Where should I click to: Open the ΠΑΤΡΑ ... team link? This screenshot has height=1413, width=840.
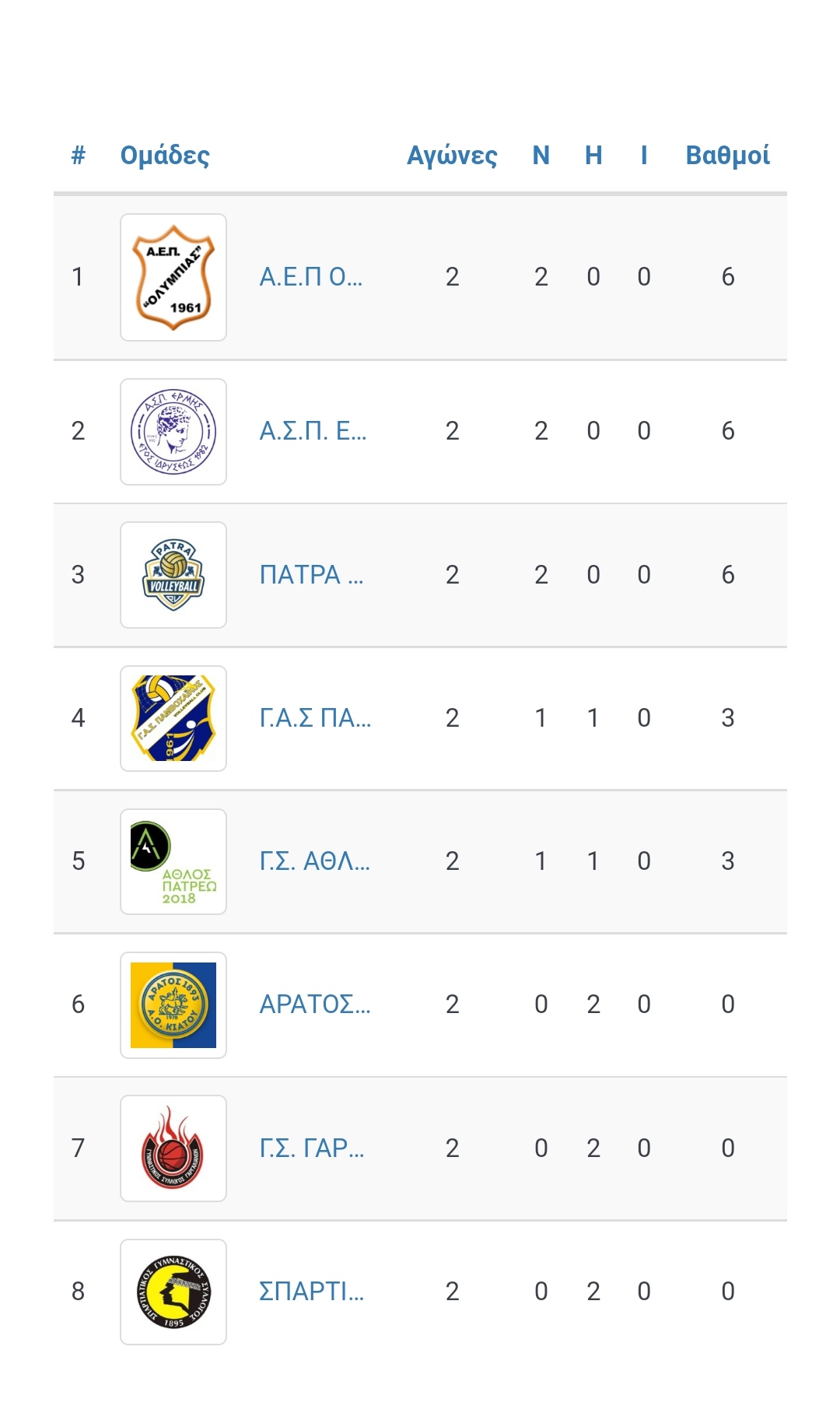(x=311, y=575)
